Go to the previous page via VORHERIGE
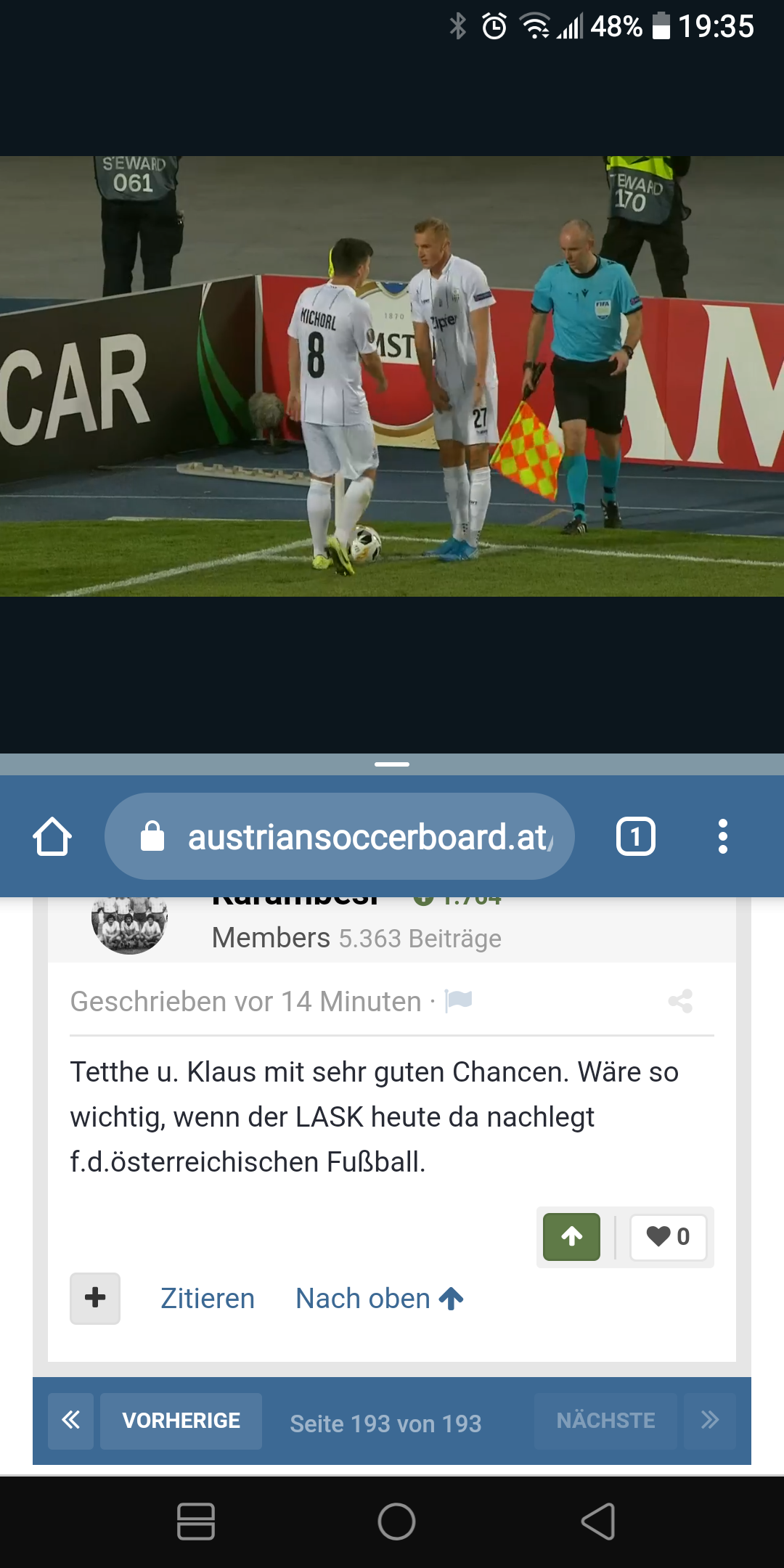Viewport: 784px width, 1568px height. 181,1421
